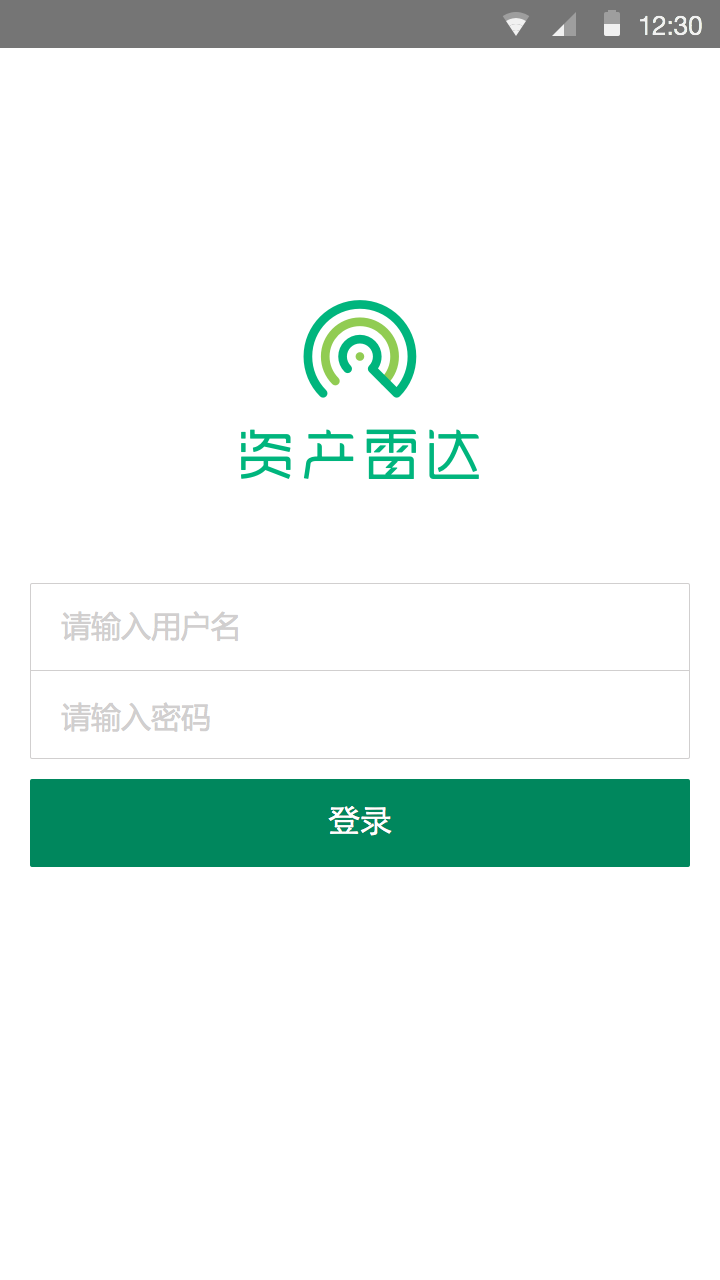Focus the password field 请输入密码

point(360,716)
